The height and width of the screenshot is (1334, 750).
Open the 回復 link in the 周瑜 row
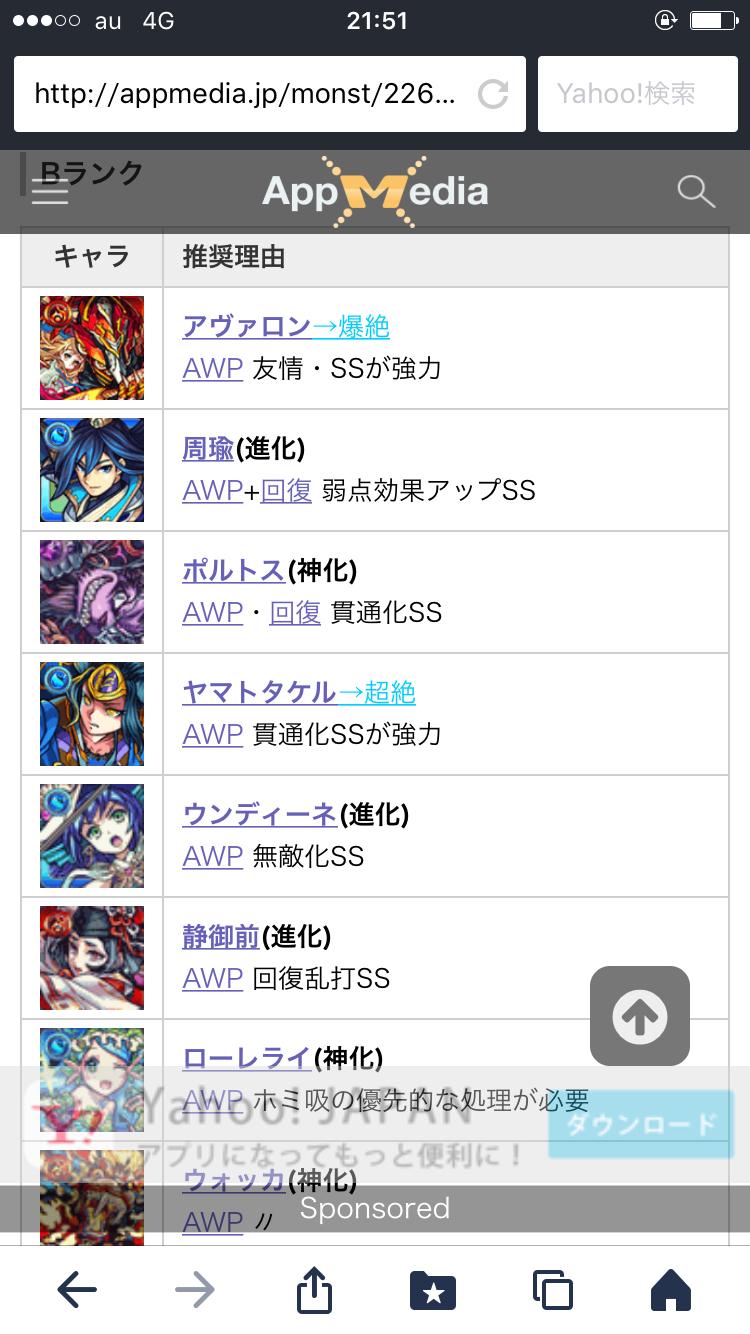click(286, 491)
